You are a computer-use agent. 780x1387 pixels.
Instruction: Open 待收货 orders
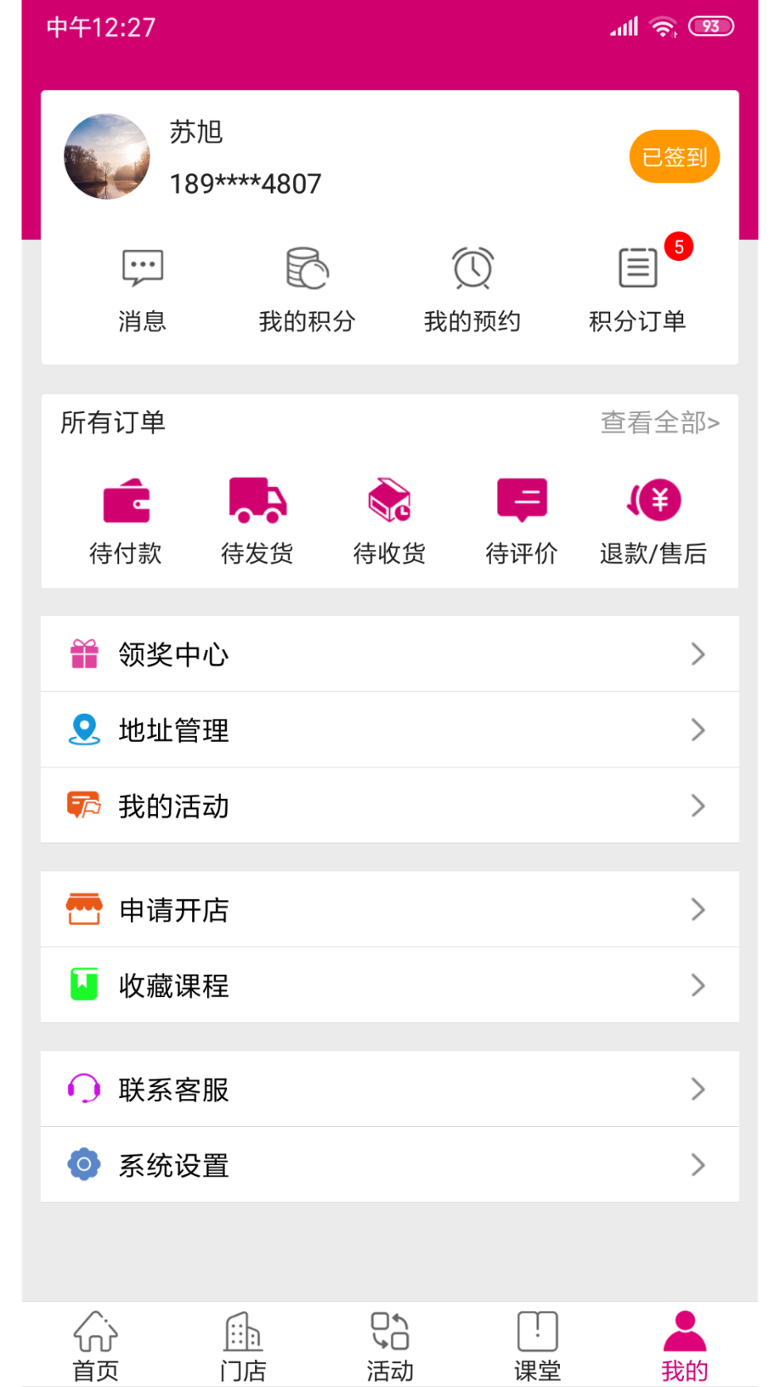pos(389,520)
